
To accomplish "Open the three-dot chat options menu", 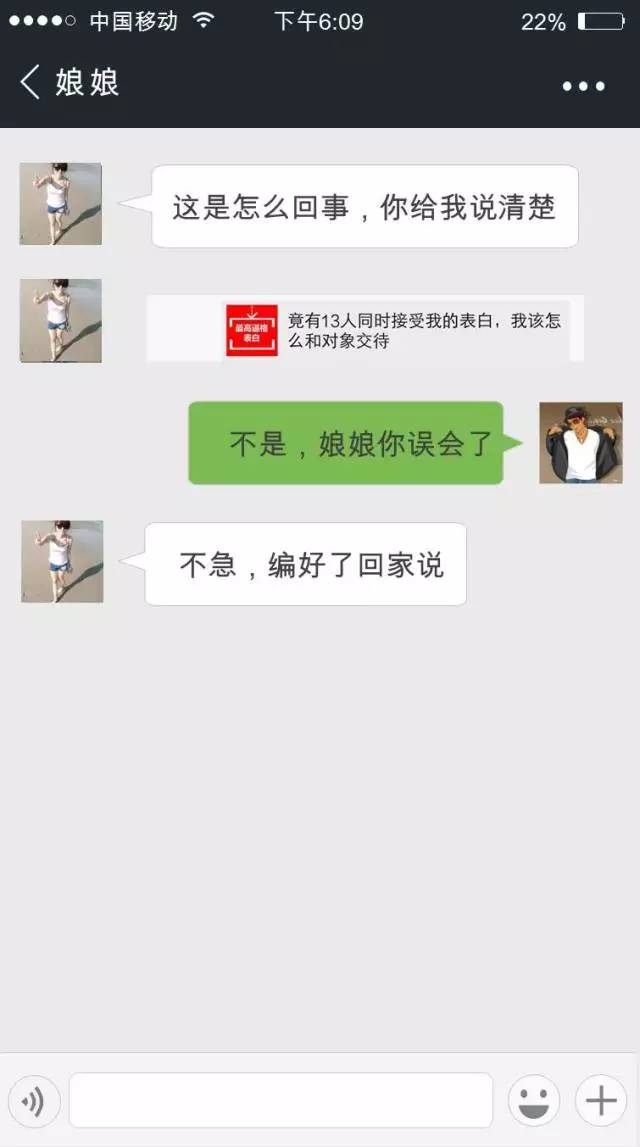I will click(583, 86).
